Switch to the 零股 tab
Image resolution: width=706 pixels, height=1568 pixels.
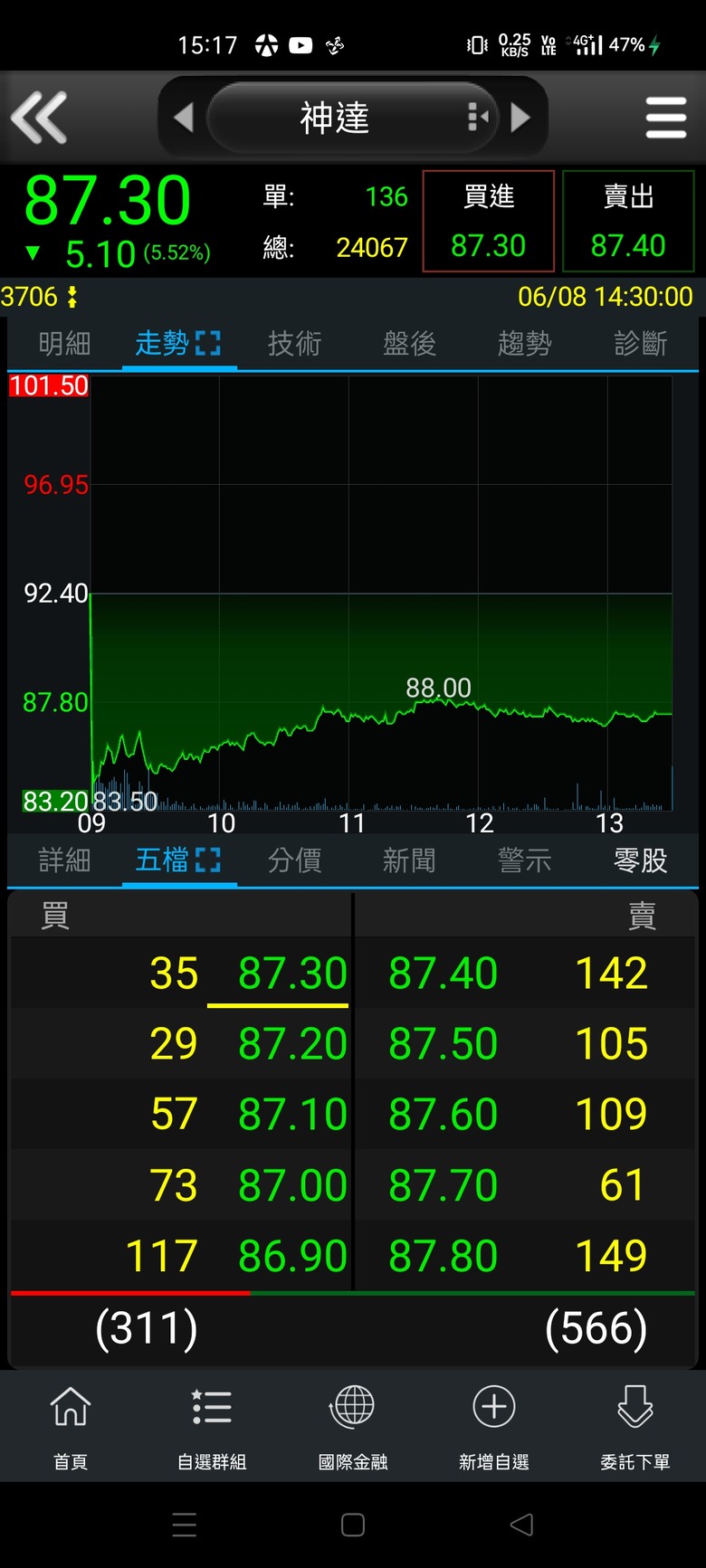(x=640, y=860)
